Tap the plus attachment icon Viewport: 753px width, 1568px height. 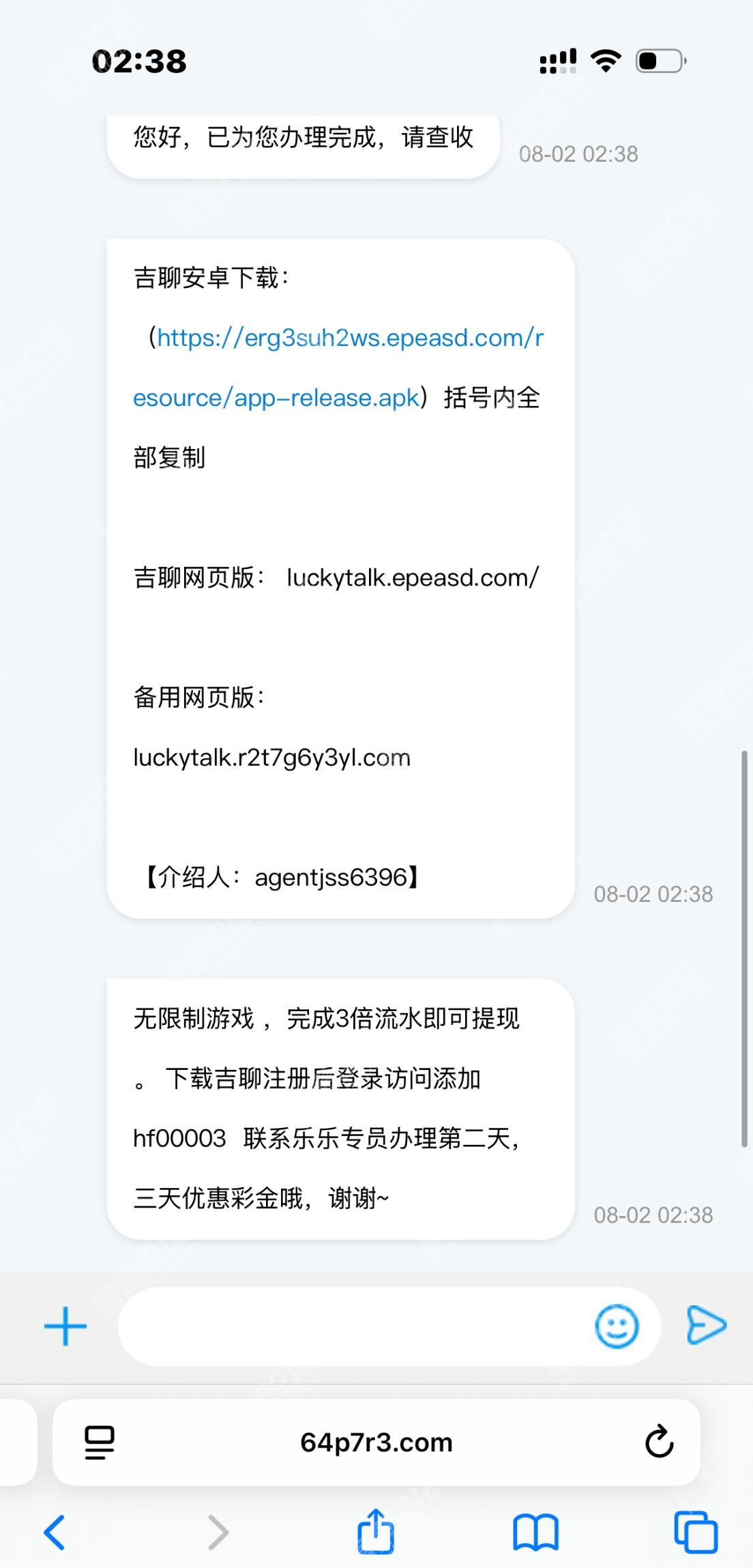(65, 1326)
